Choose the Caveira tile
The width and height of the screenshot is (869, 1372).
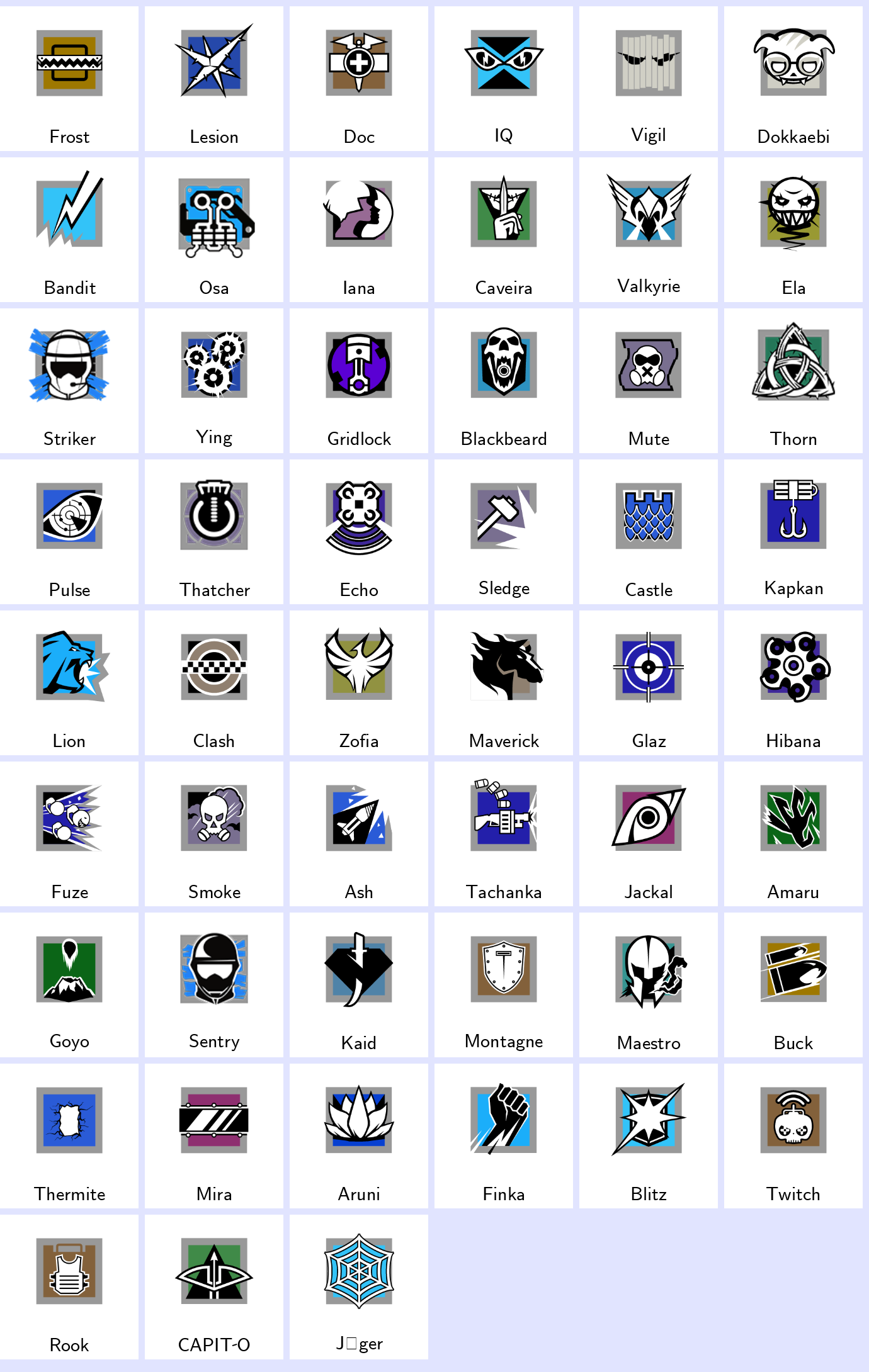(x=504, y=230)
